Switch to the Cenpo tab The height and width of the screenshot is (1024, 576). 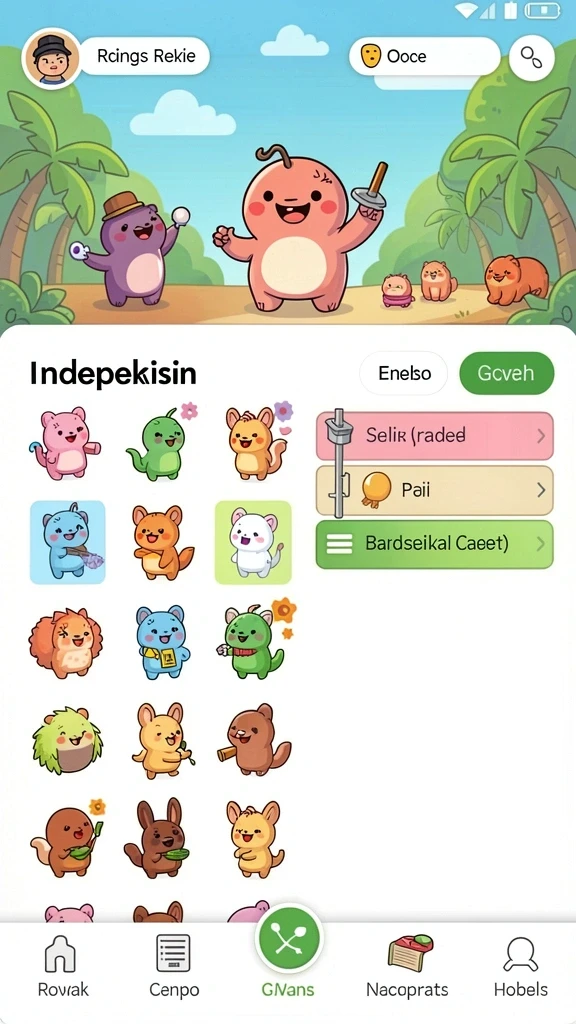pyautogui.click(x=174, y=965)
